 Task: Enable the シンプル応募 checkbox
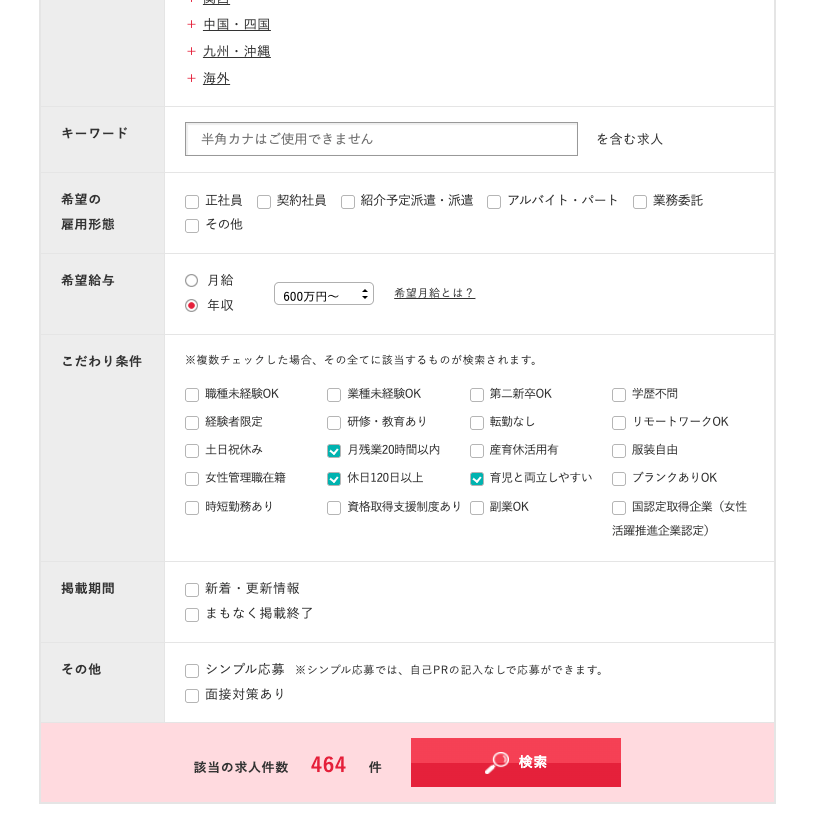(x=192, y=671)
